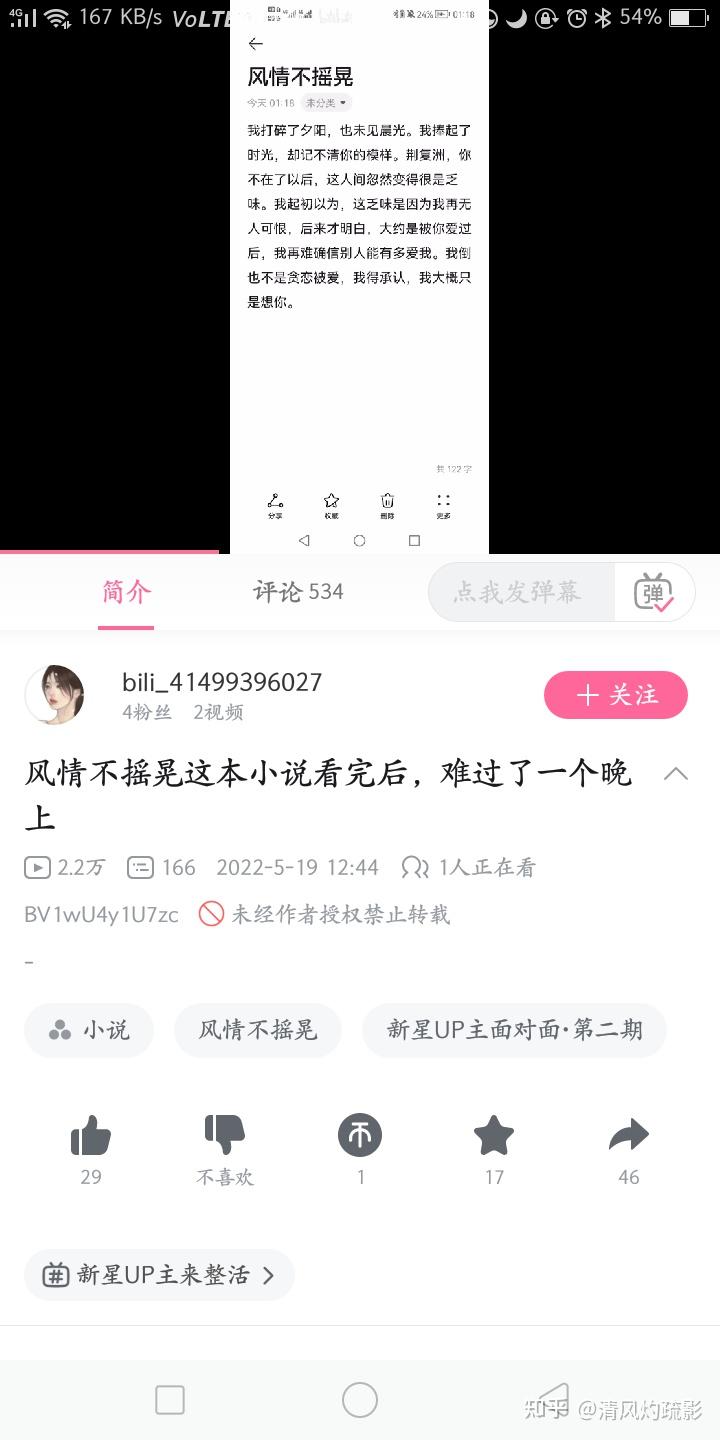Like the video with thumbs up
The height and width of the screenshot is (1440, 720).
(91, 1136)
